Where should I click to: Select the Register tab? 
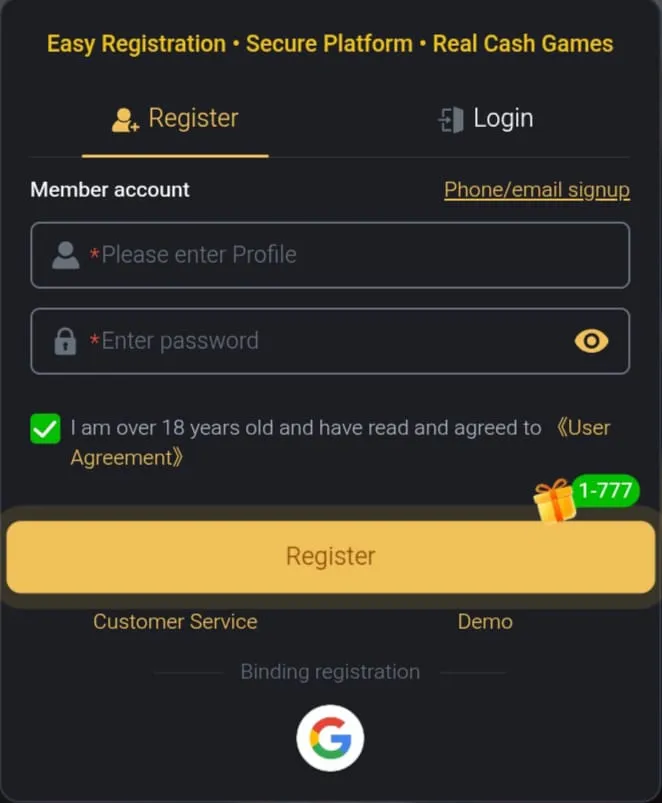pos(175,119)
